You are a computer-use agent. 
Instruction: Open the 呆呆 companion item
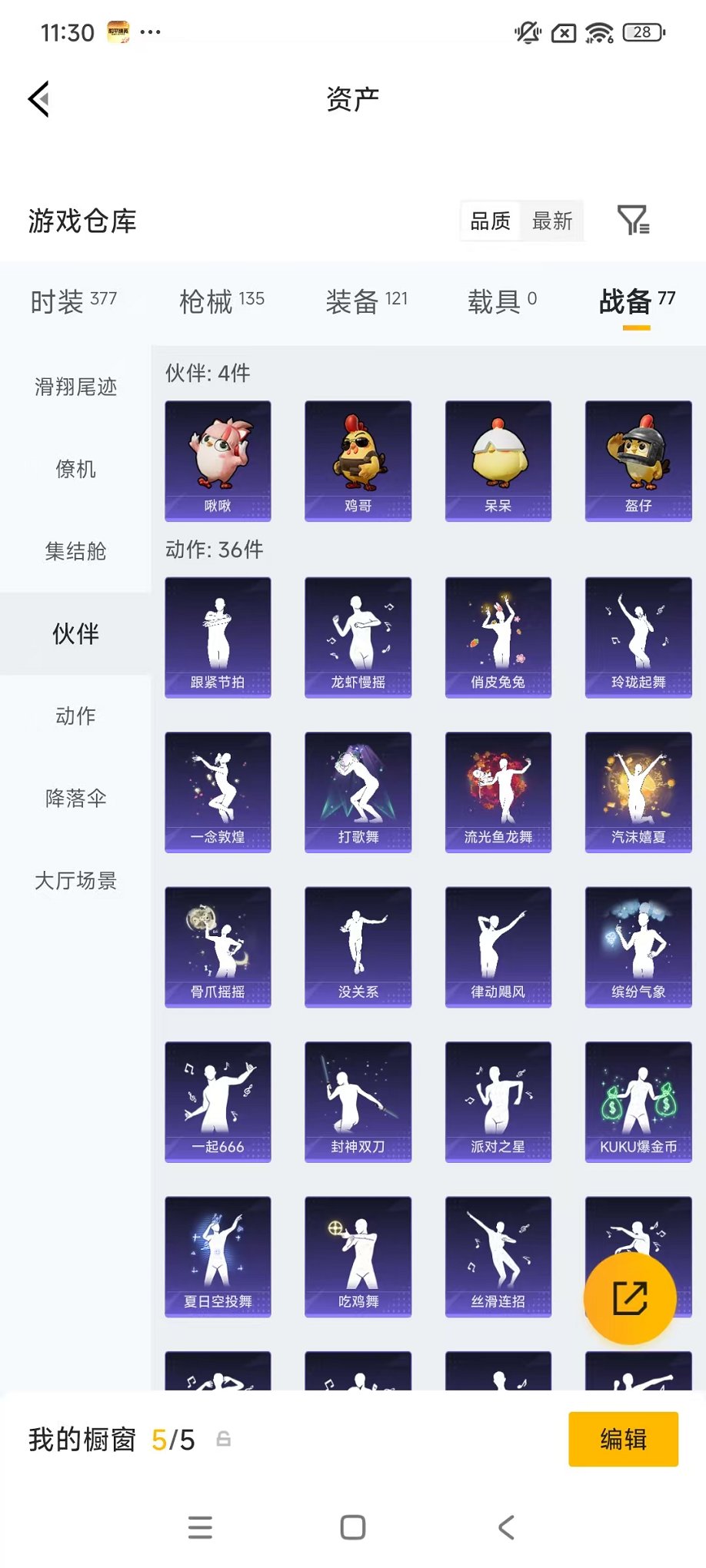[x=498, y=460]
